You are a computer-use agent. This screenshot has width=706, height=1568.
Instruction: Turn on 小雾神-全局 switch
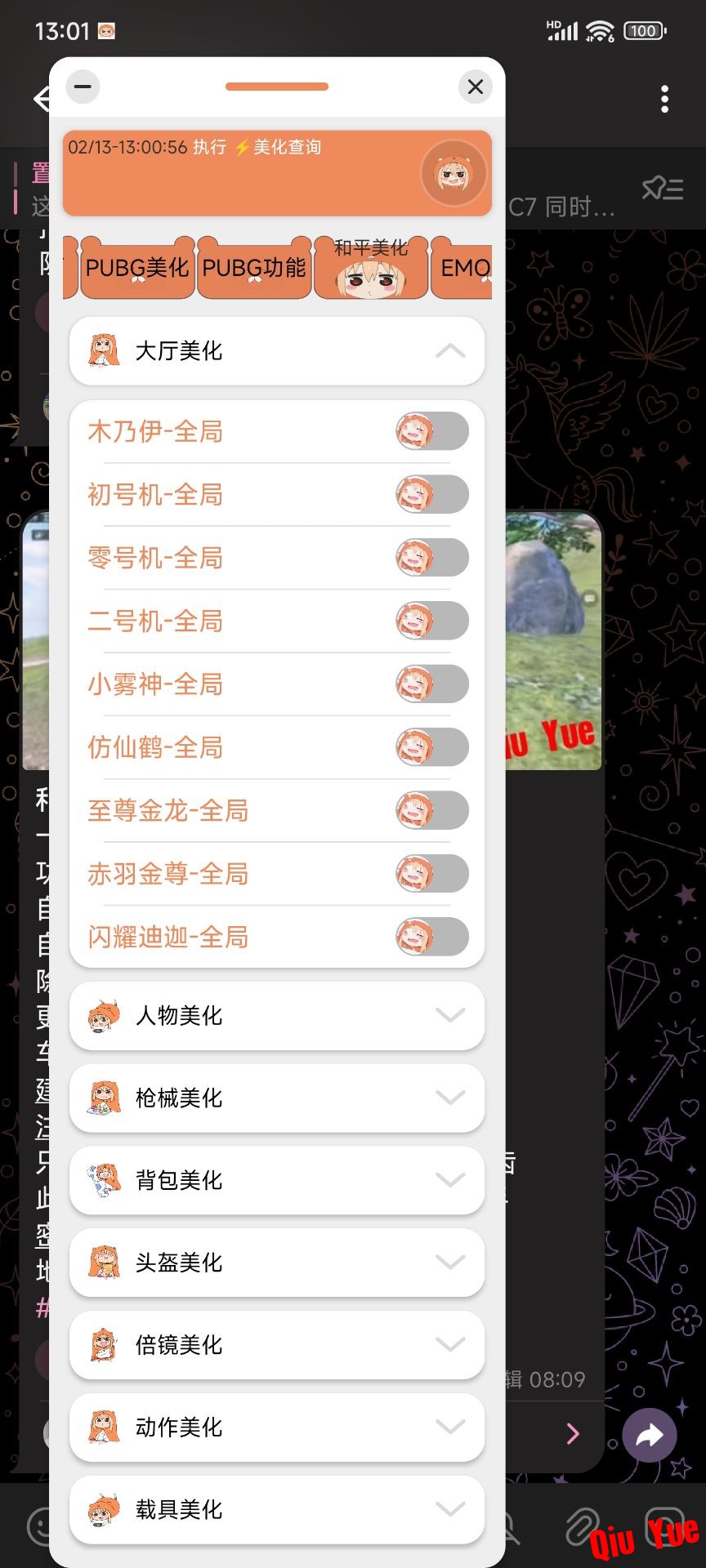432,684
